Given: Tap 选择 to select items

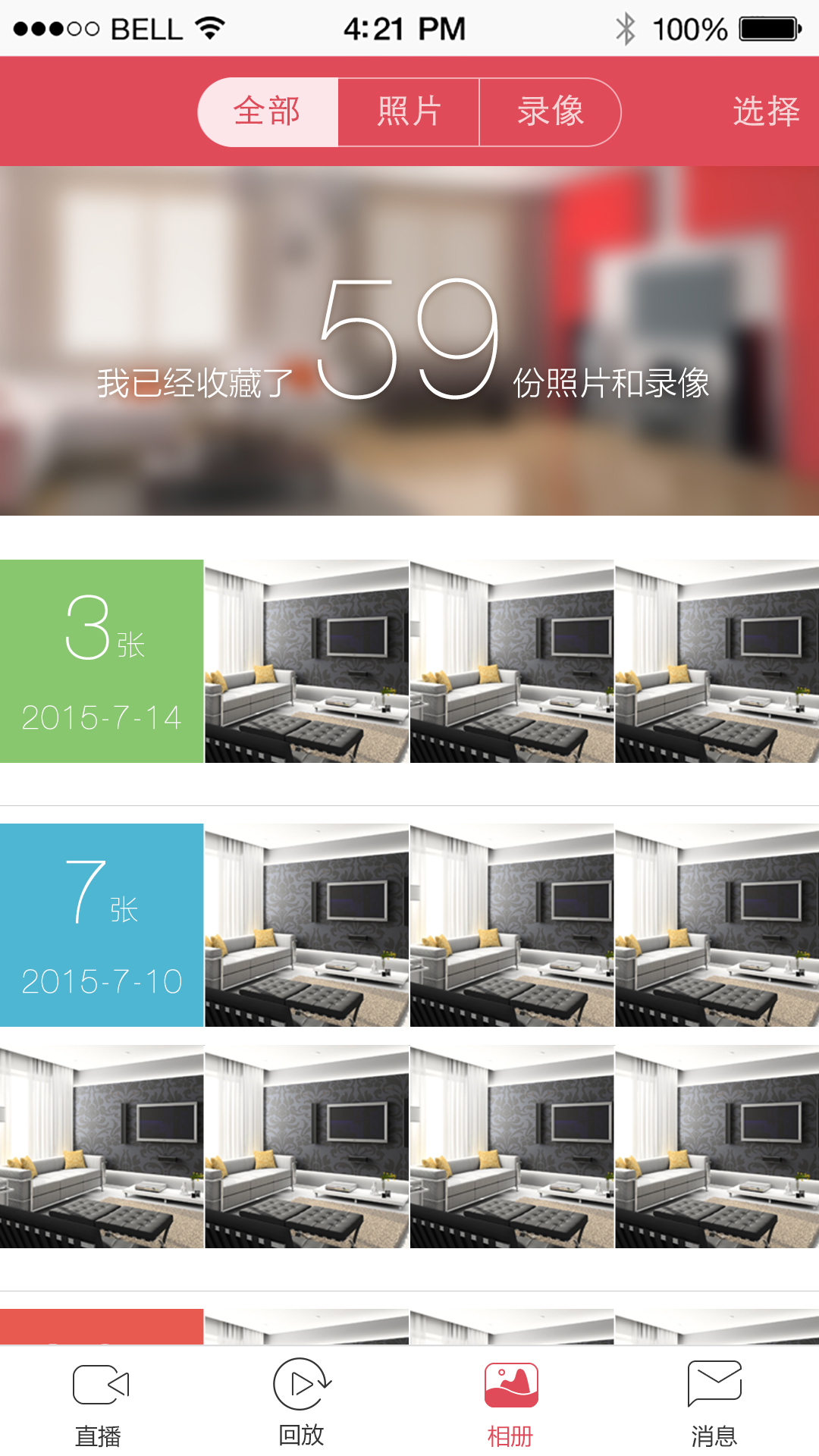Looking at the screenshot, I should pos(765,112).
